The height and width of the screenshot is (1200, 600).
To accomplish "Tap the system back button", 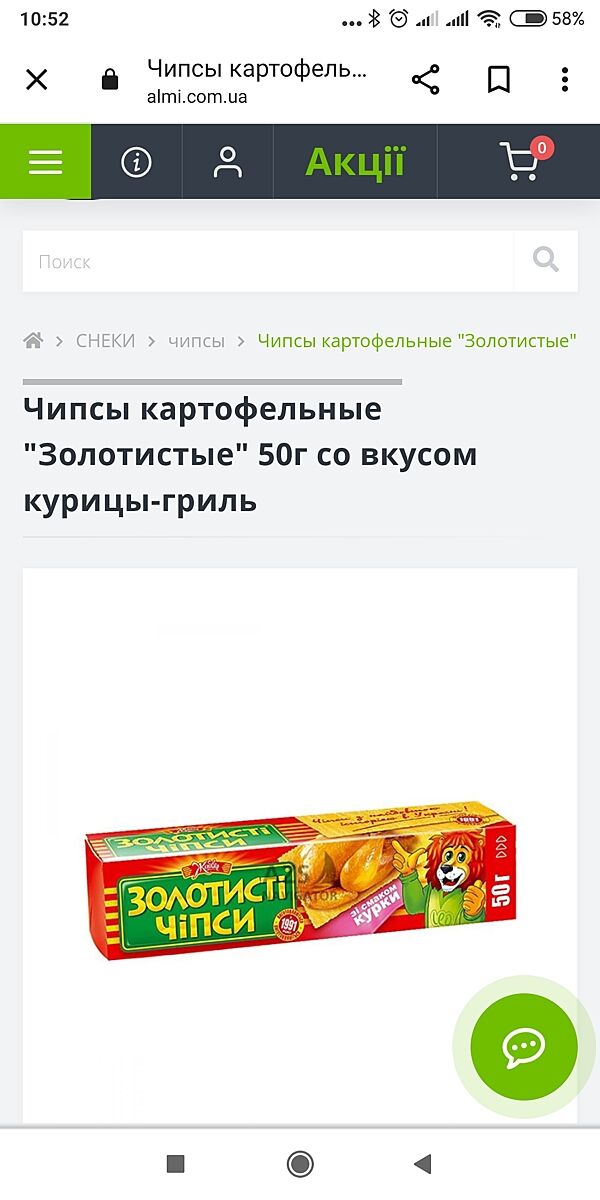I will point(423,1163).
